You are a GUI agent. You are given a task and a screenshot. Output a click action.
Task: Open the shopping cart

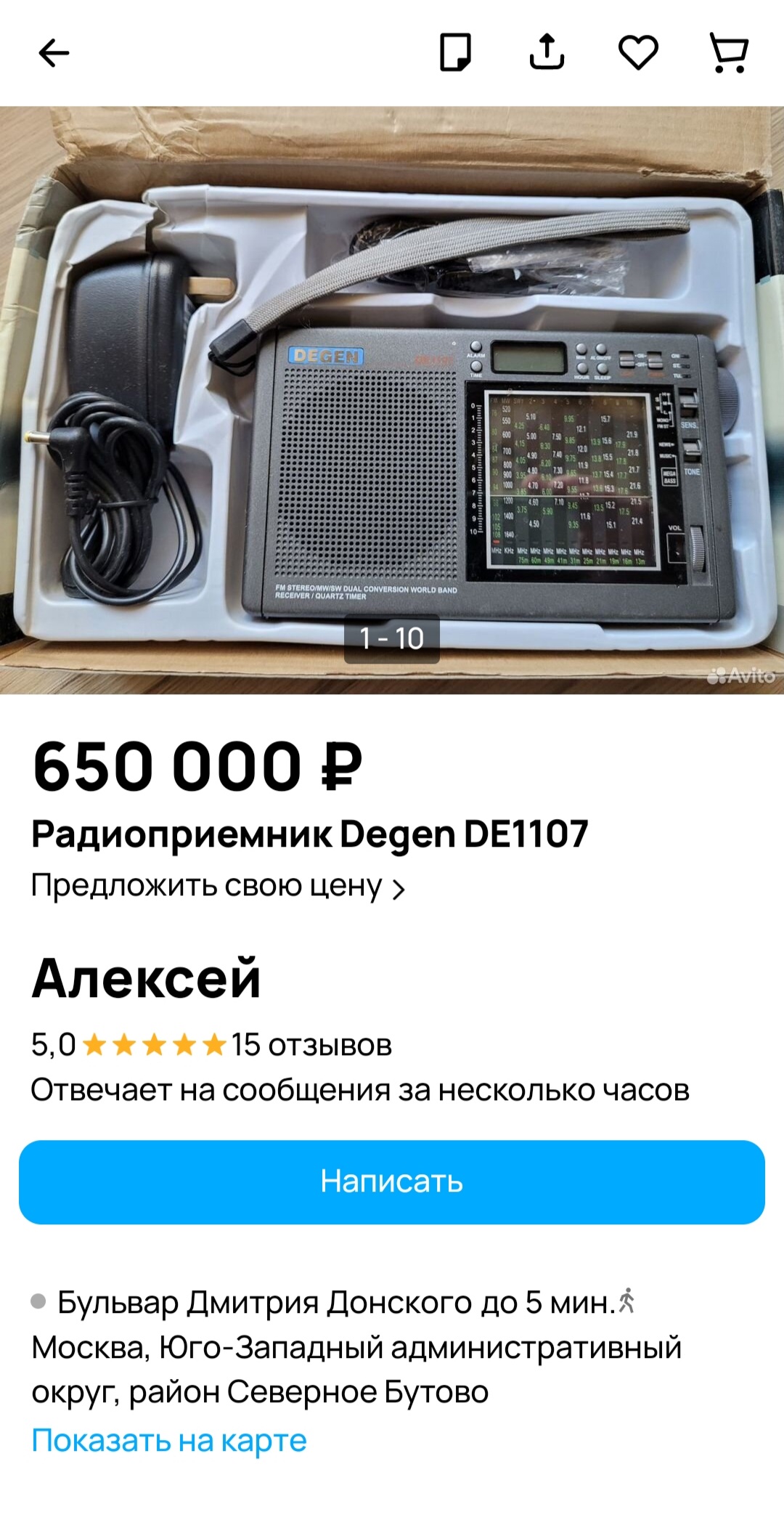(729, 53)
